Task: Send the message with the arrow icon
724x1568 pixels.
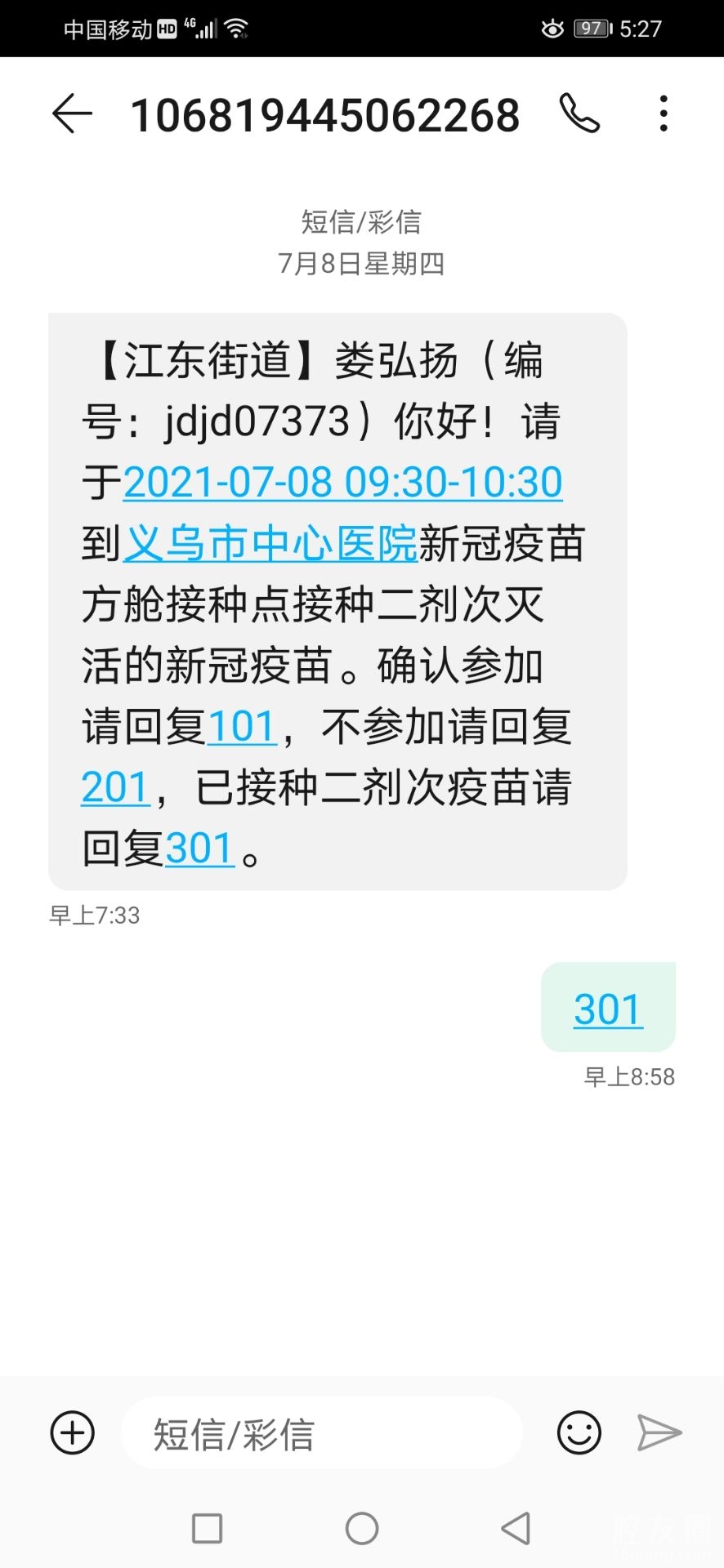Action: [659, 1433]
